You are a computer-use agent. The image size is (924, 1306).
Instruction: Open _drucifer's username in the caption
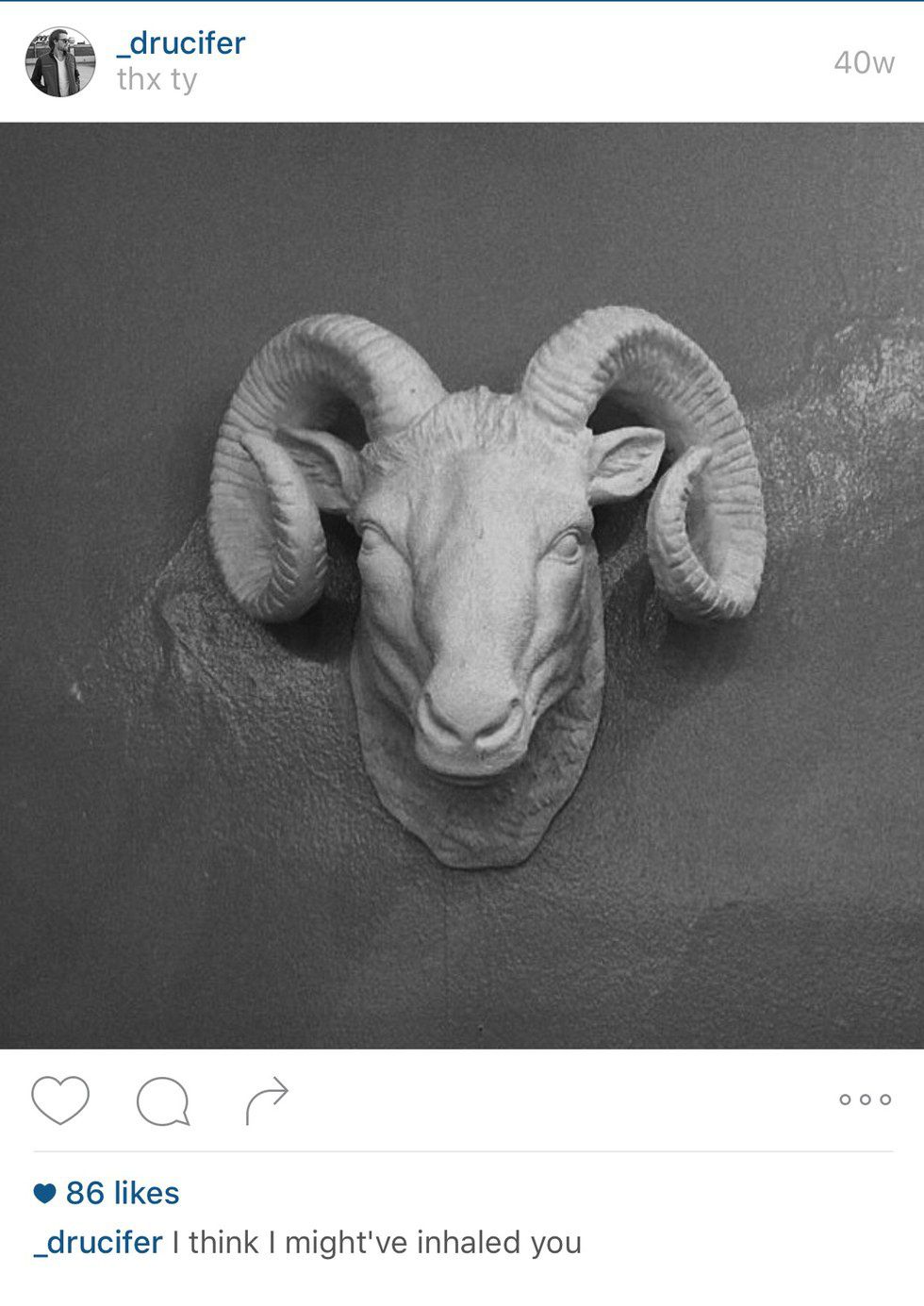click(98, 1242)
